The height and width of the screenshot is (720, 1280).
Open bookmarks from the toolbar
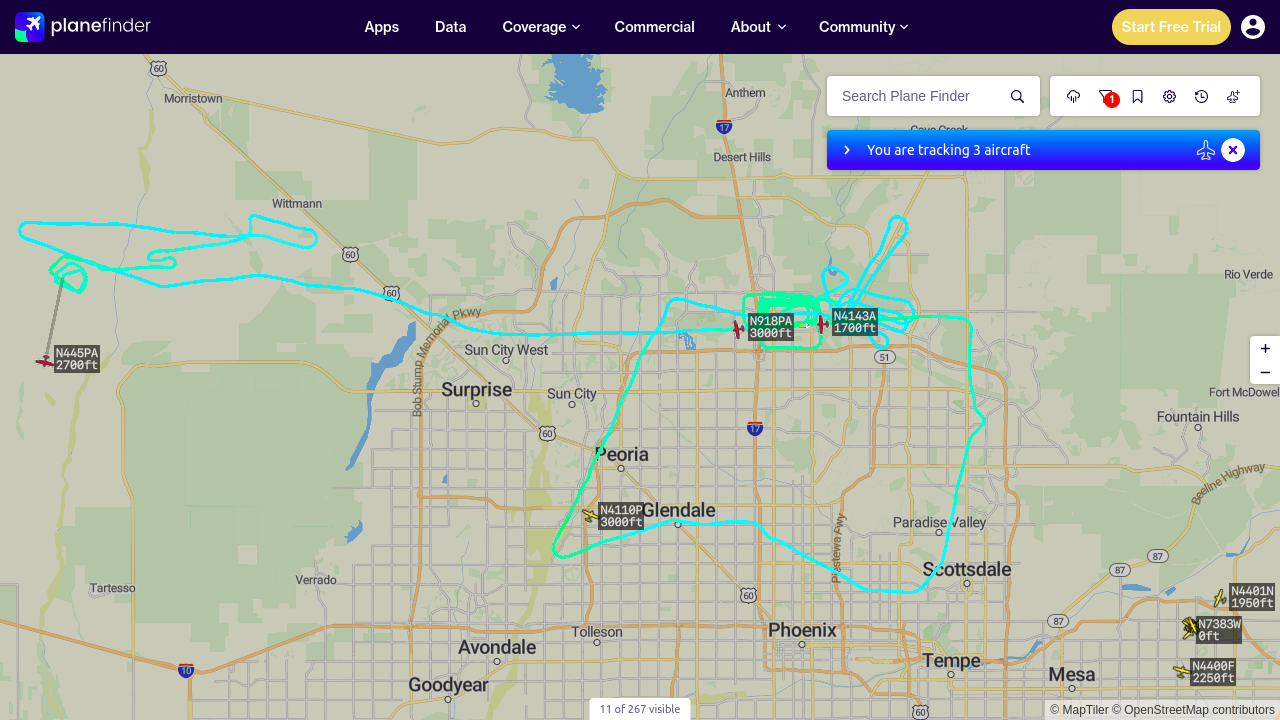(1138, 96)
